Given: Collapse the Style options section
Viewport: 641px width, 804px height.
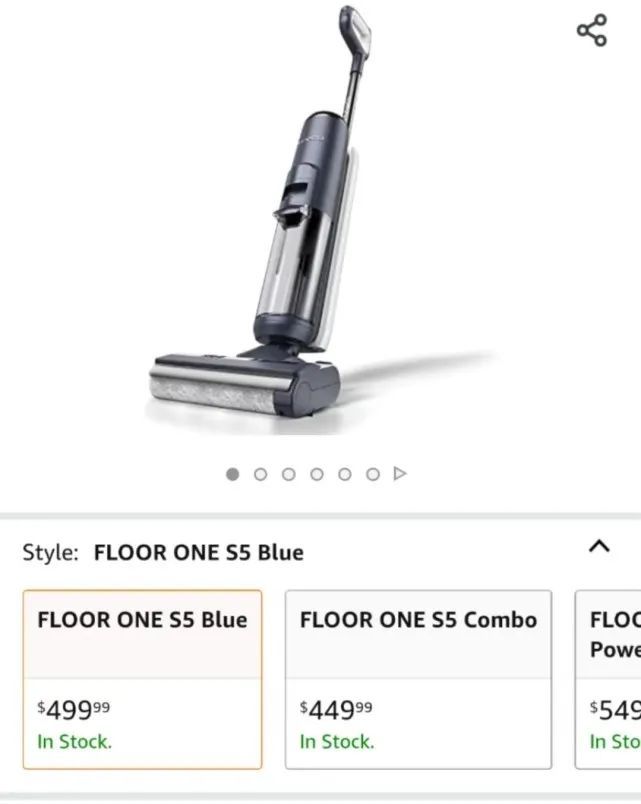Looking at the screenshot, I should pyautogui.click(x=598, y=546).
